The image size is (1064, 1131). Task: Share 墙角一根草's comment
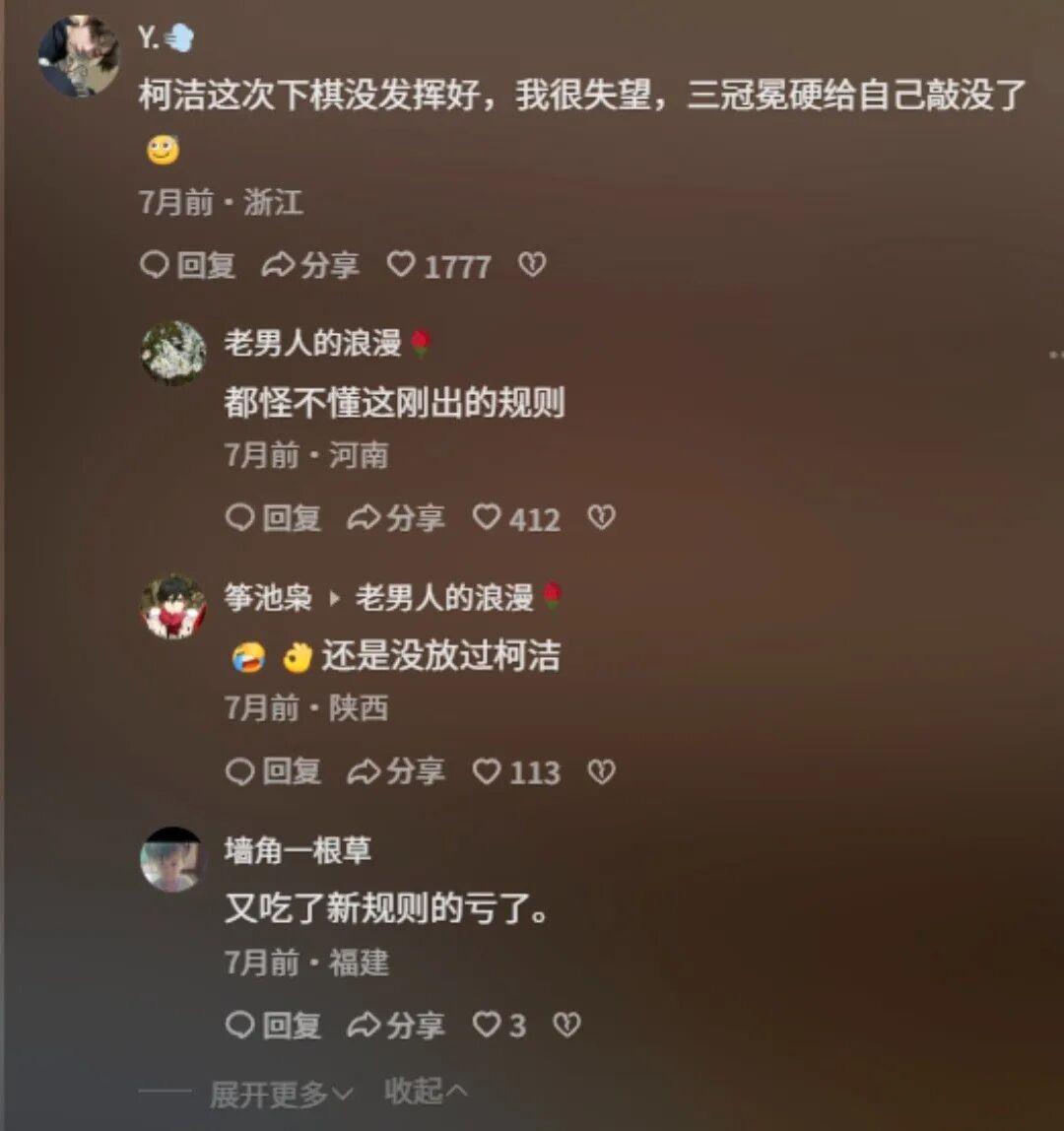click(396, 1026)
